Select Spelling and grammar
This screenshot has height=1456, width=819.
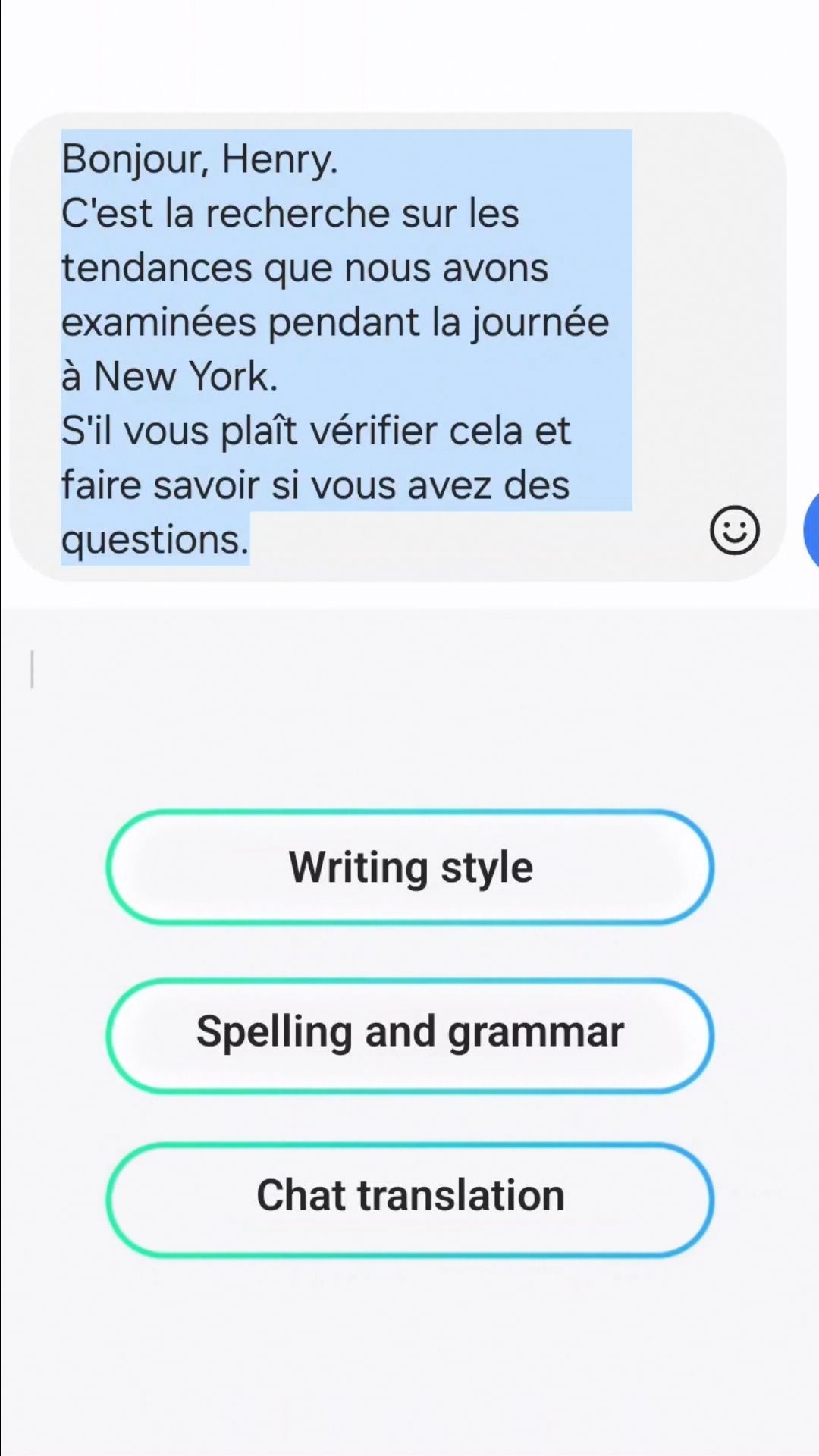point(409,1032)
